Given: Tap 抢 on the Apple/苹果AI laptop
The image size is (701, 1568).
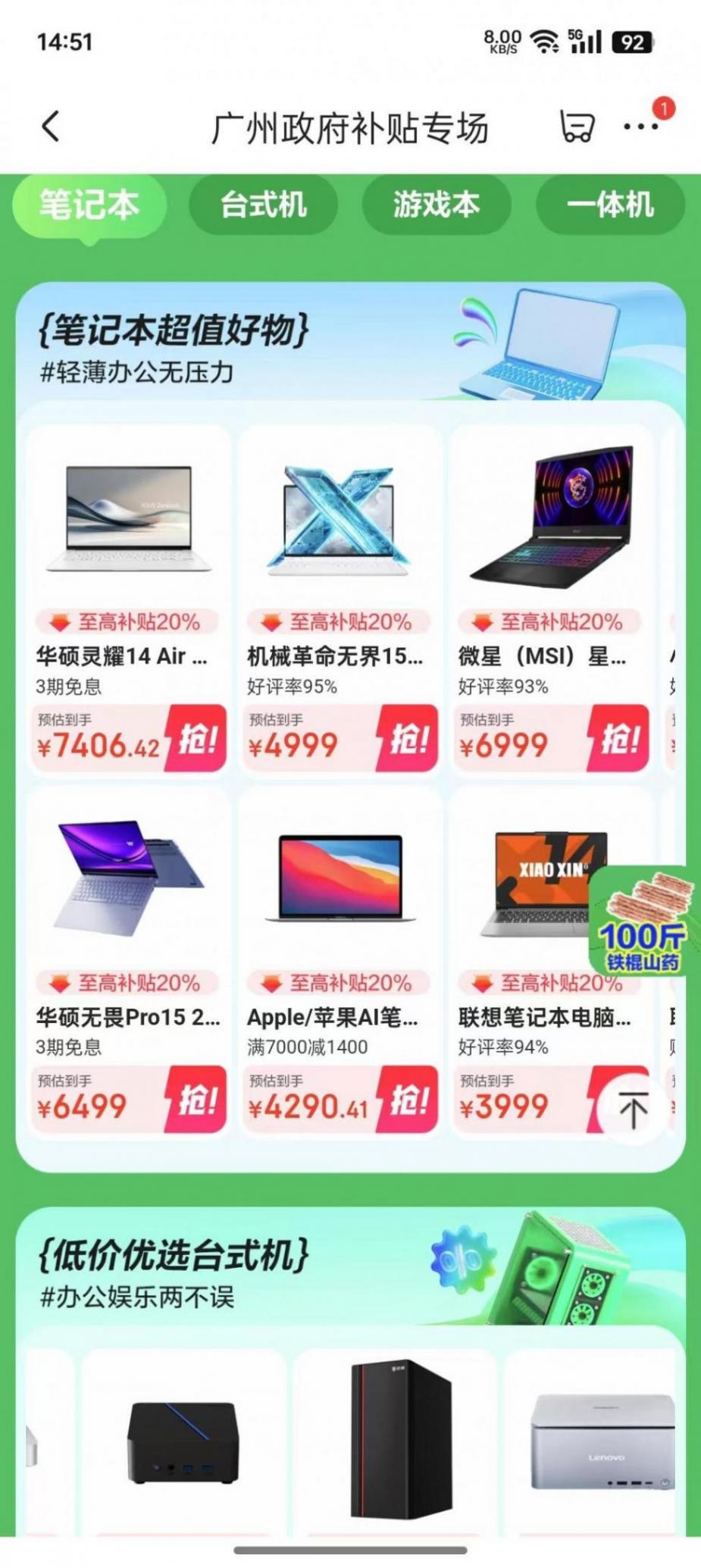Looking at the screenshot, I should tap(408, 1100).
